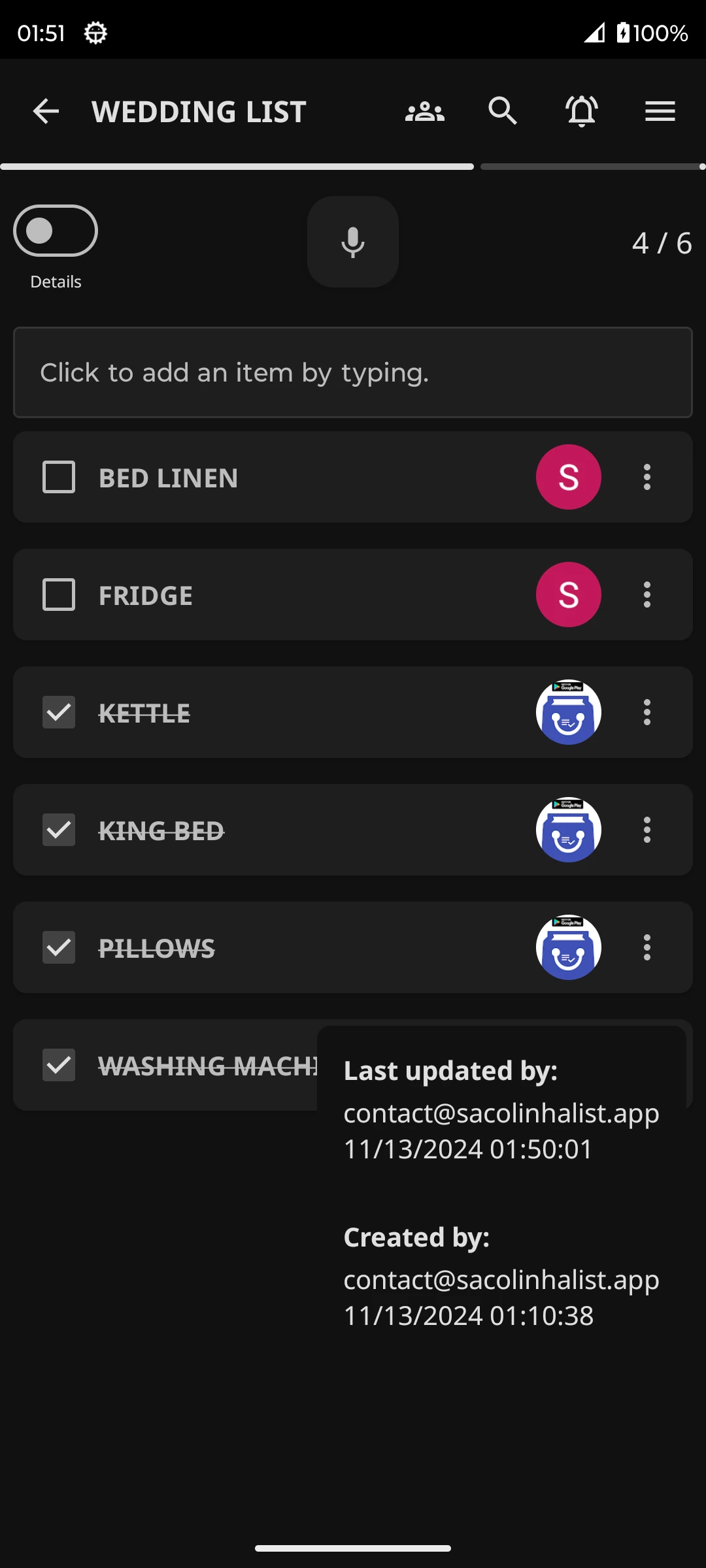Tap the add item text field
Screen dimensions: 706x1568
pos(353,372)
